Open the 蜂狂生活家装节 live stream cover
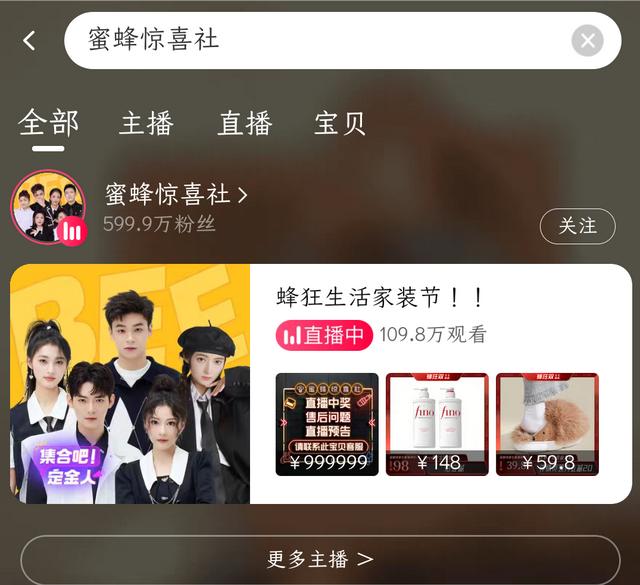This screenshot has height=585, width=640. coord(130,384)
